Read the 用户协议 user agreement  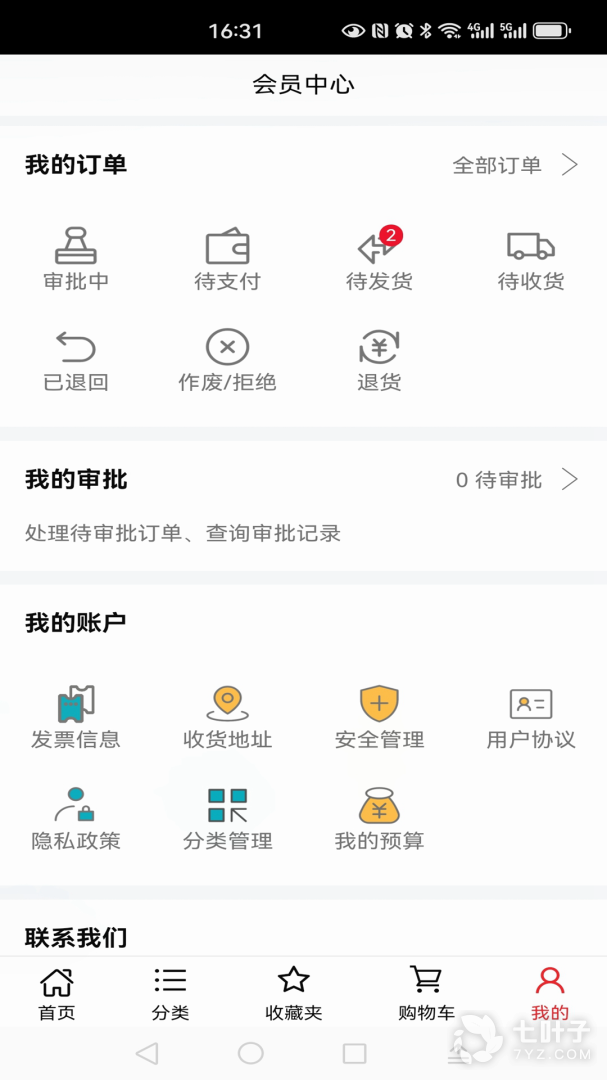pos(531,718)
